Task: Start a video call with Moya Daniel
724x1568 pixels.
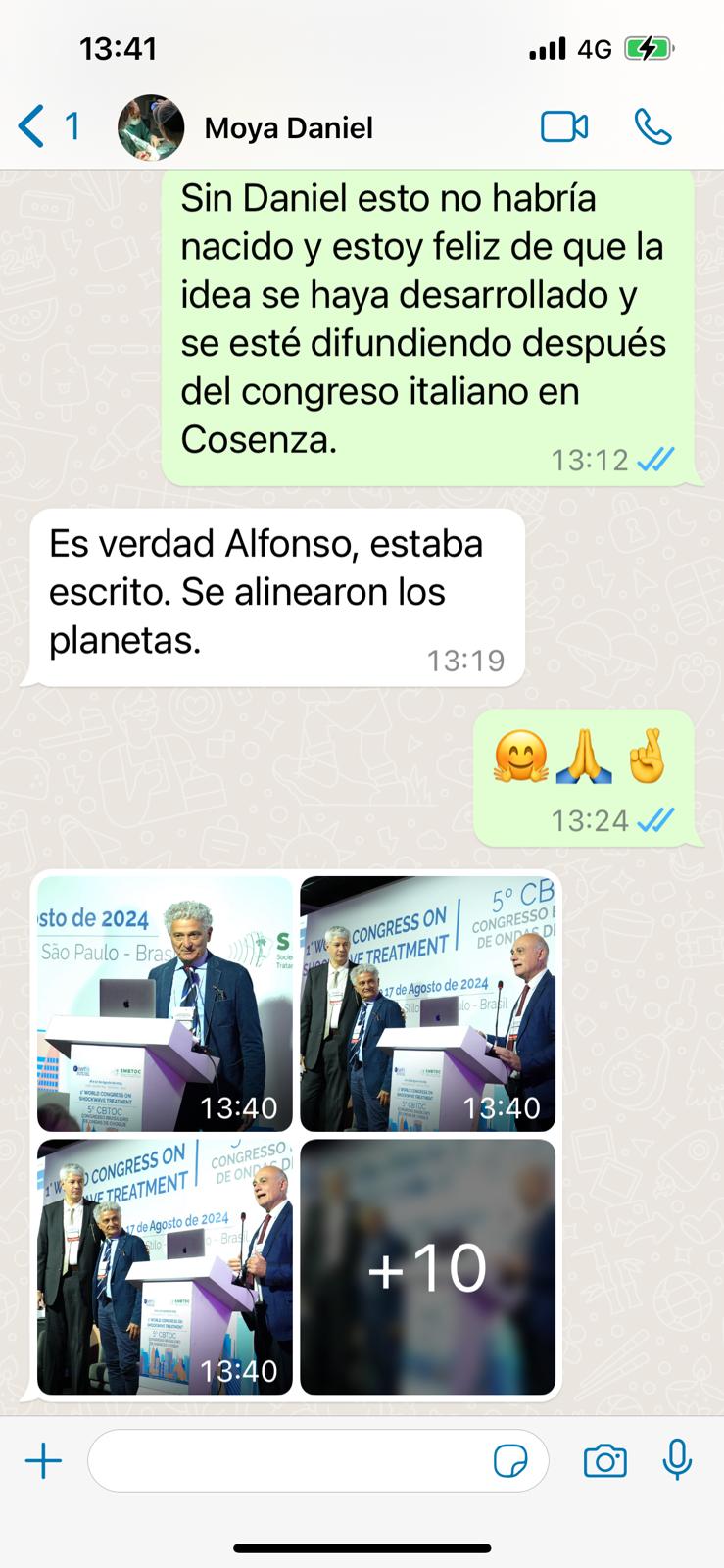Action: click(564, 127)
